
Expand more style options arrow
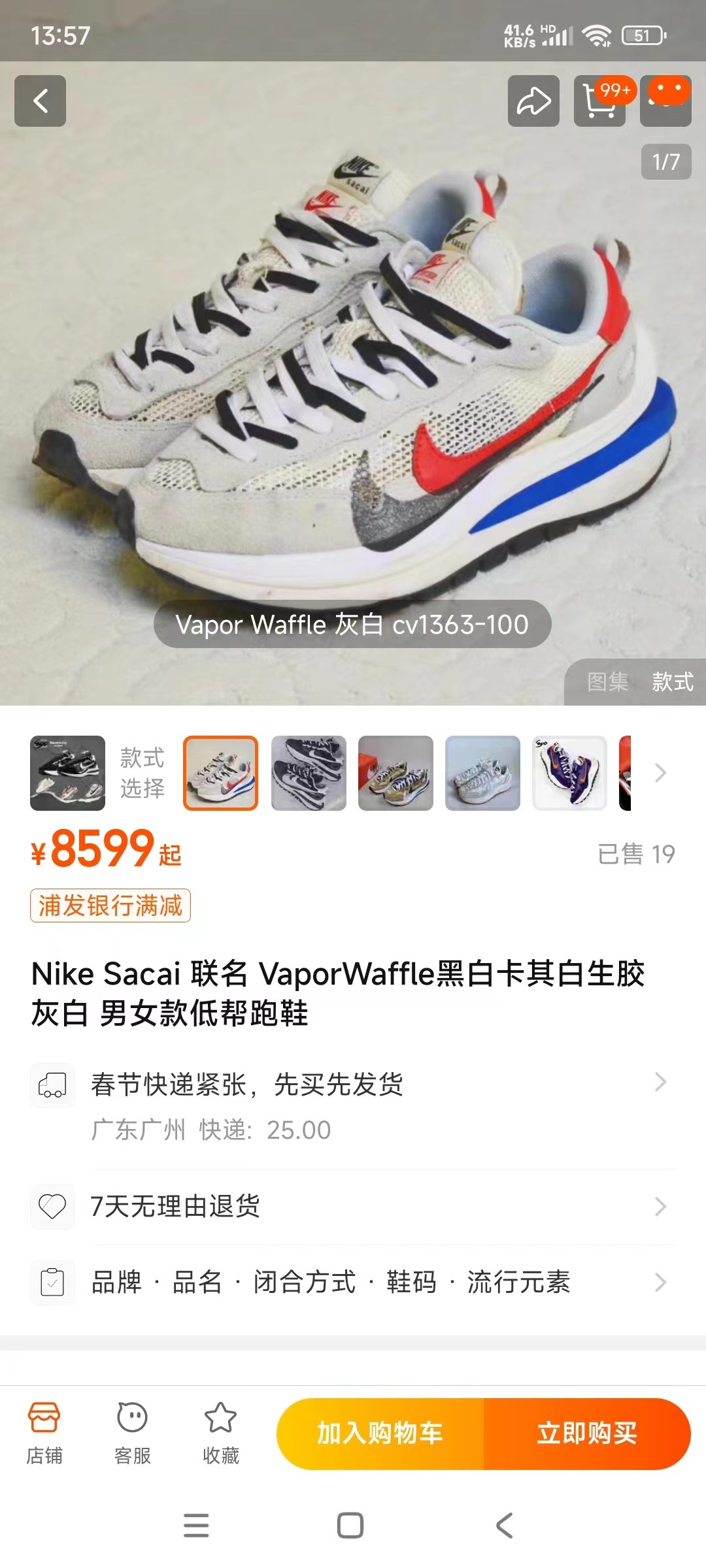pos(661,773)
